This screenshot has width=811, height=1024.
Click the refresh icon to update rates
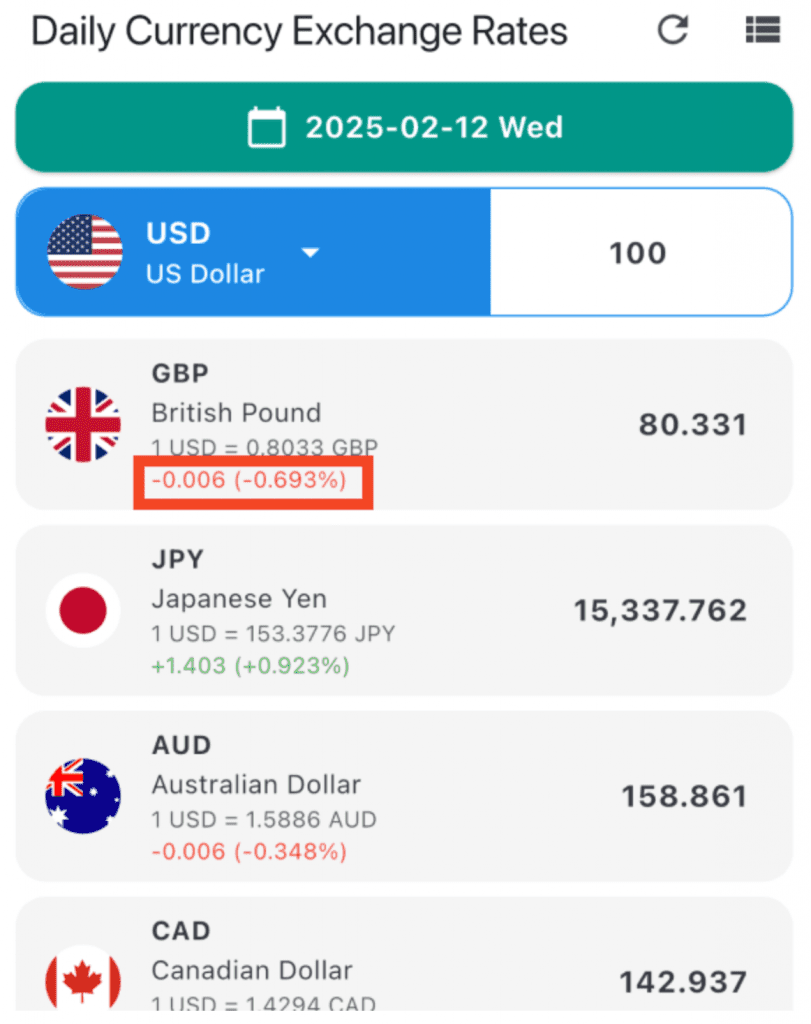[672, 30]
